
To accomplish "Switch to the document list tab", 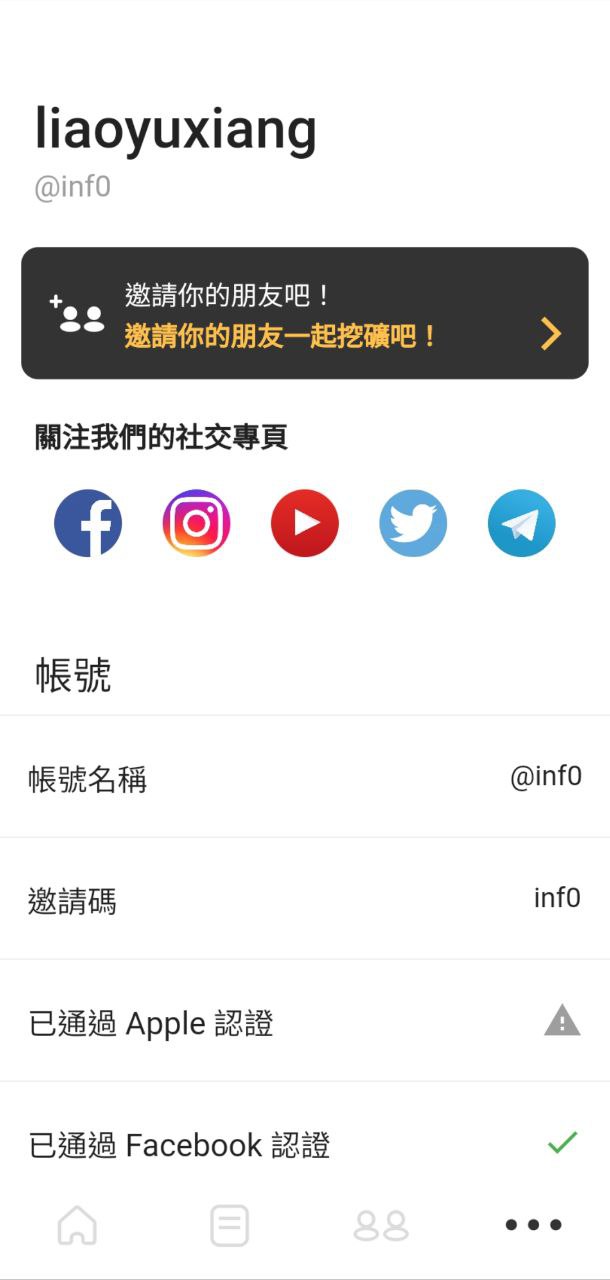I will (x=229, y=1225).
